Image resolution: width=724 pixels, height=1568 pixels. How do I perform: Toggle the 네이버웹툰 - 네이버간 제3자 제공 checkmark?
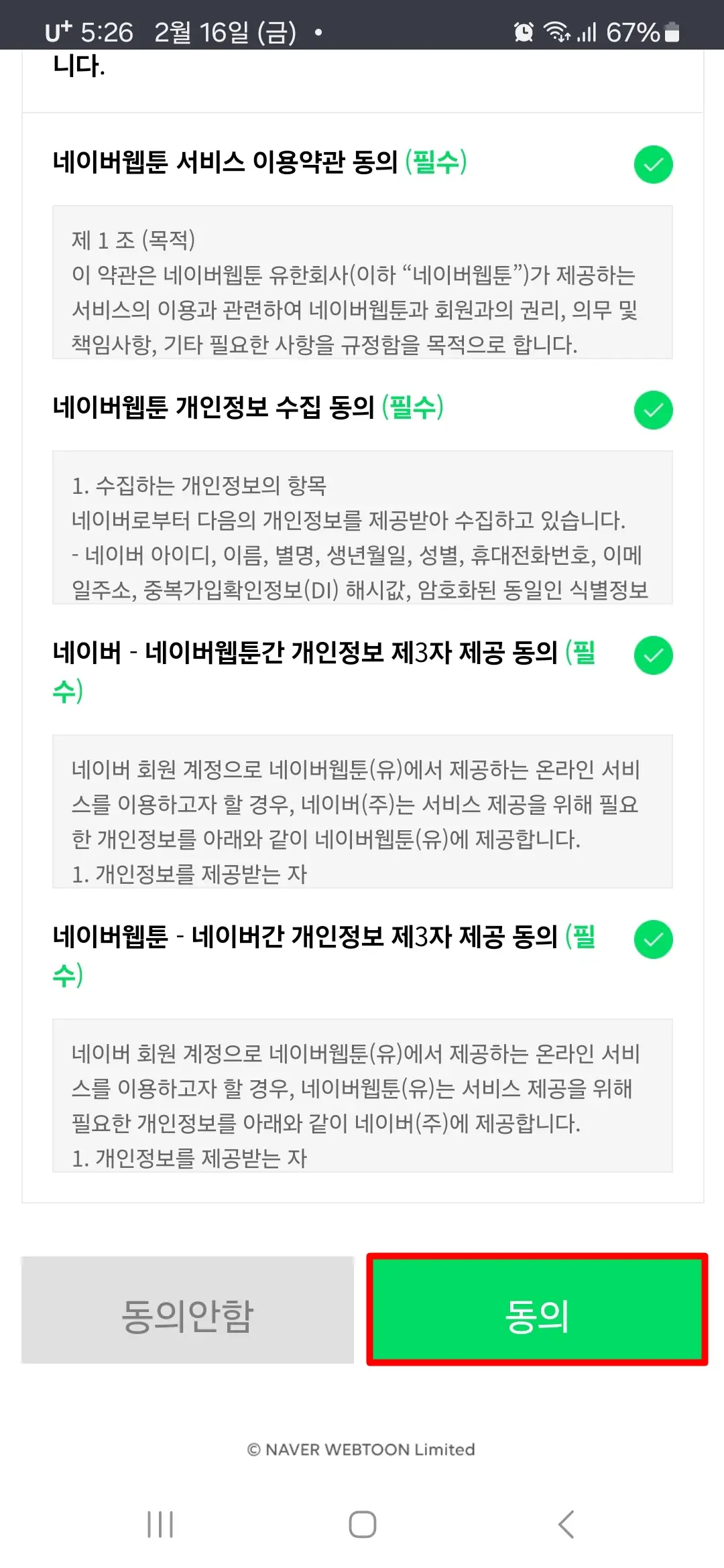652,939
